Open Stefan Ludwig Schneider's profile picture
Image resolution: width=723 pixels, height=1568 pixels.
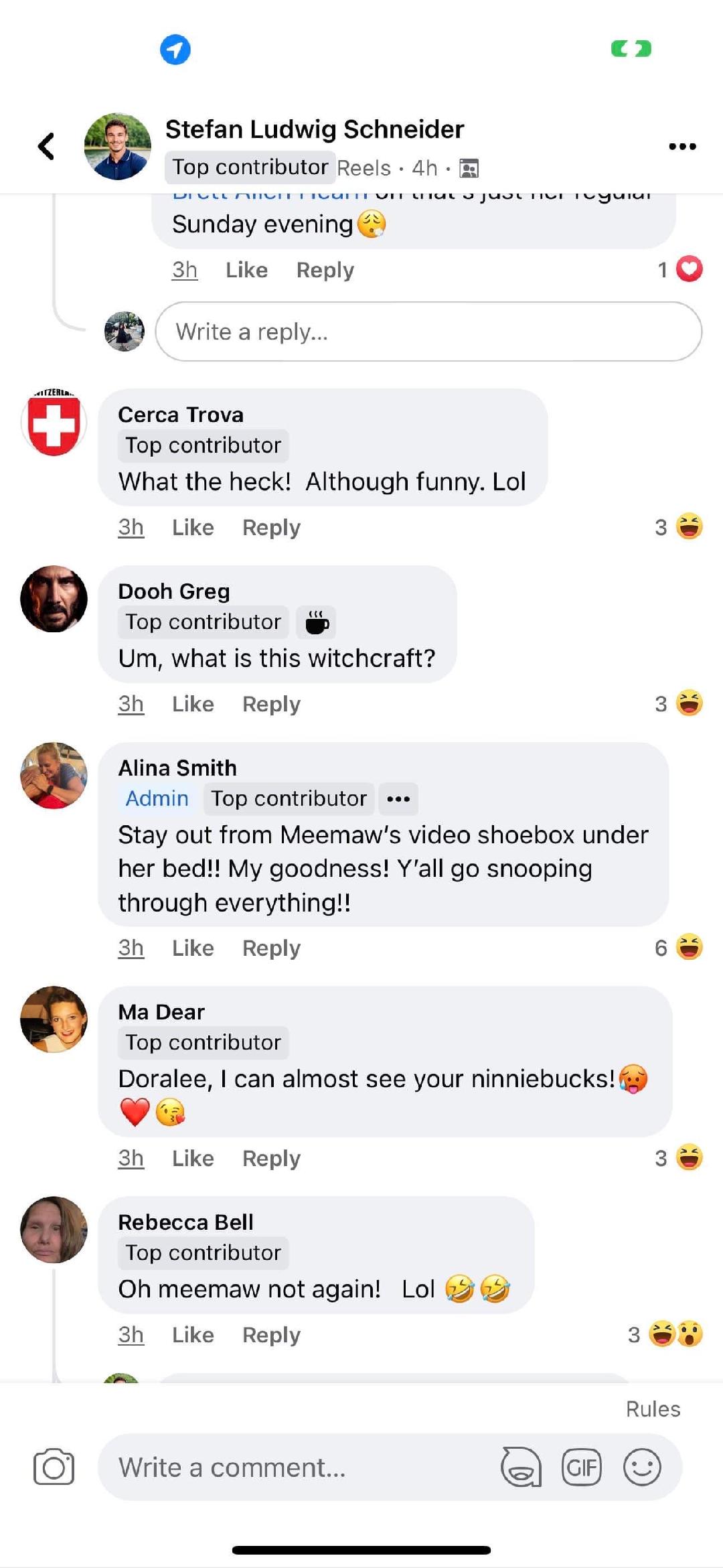118,146
